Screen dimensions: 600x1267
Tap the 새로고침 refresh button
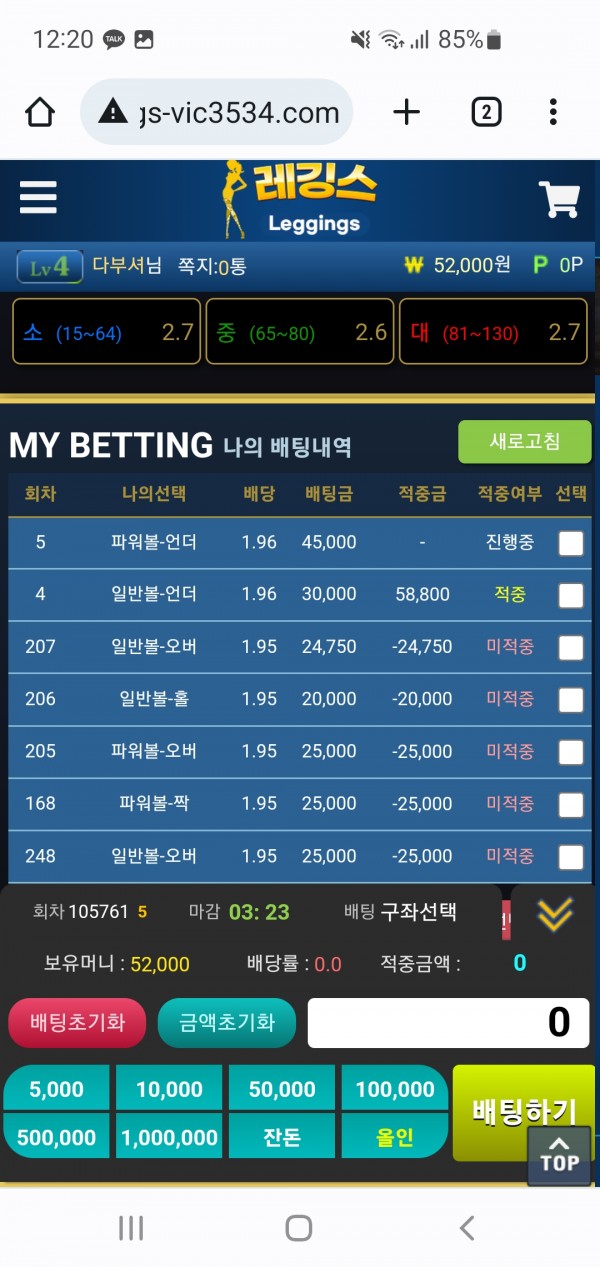pos(524,442)
